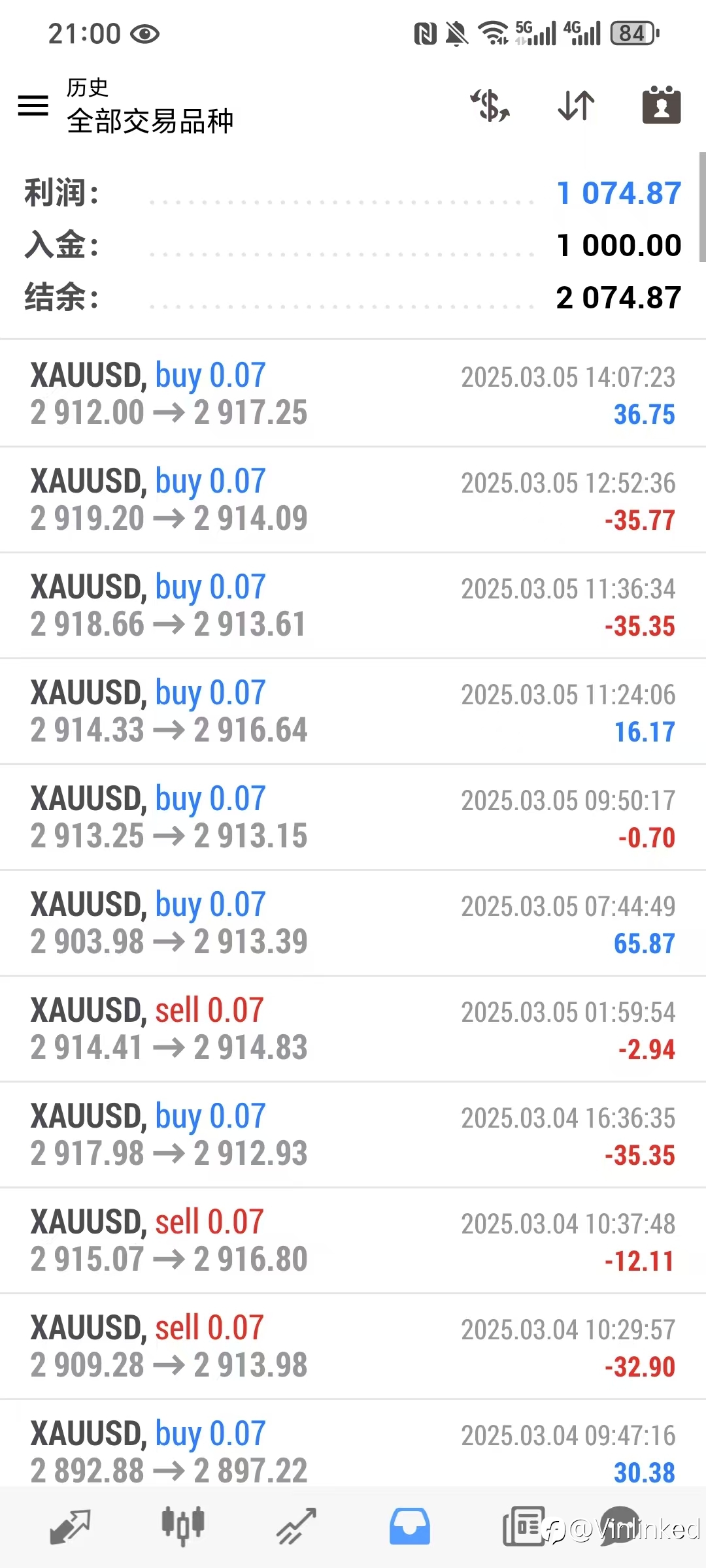
Task: Open the sell trade with -12.11 loss
Action: click(x=353, y=1241)
